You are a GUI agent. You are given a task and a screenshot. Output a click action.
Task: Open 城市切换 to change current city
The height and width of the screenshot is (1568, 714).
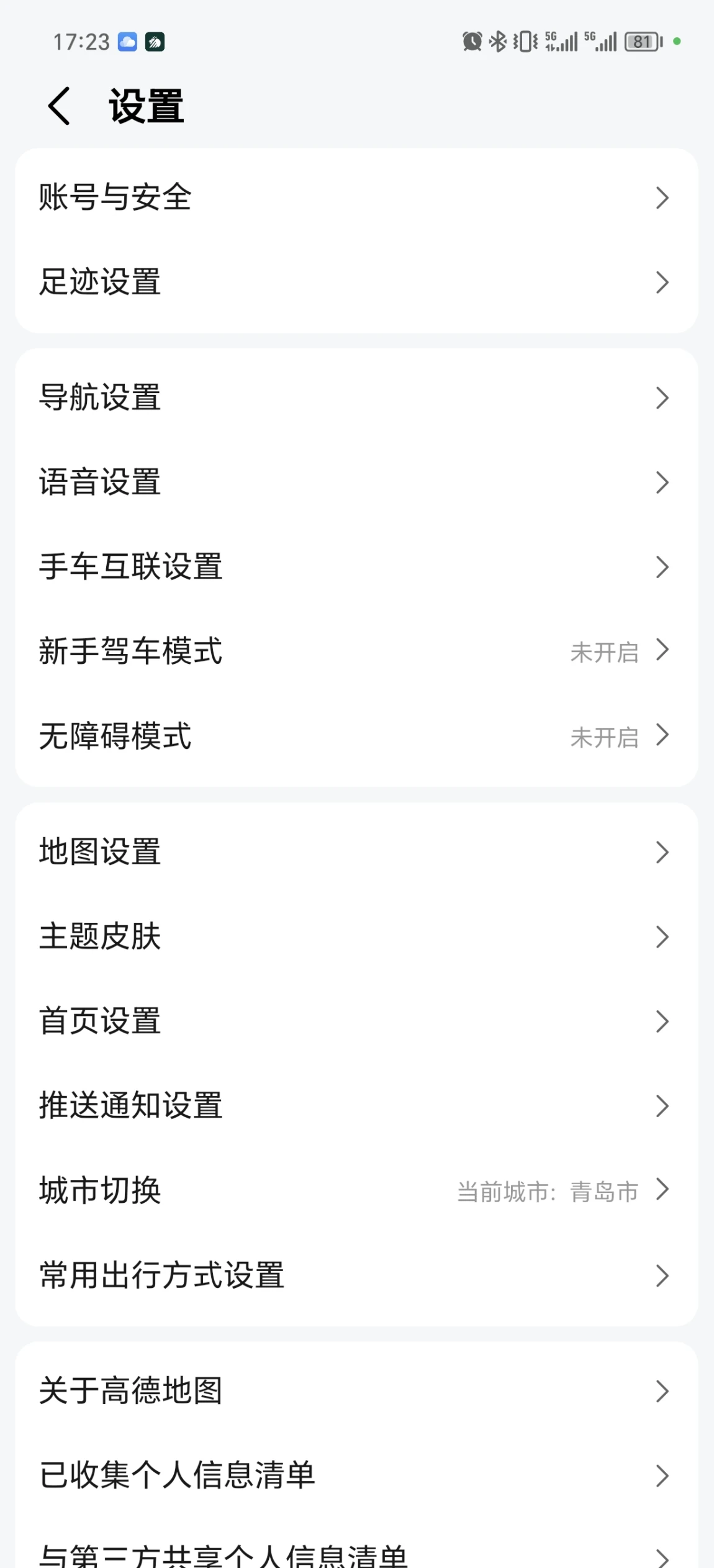(x=357, y=1190)
